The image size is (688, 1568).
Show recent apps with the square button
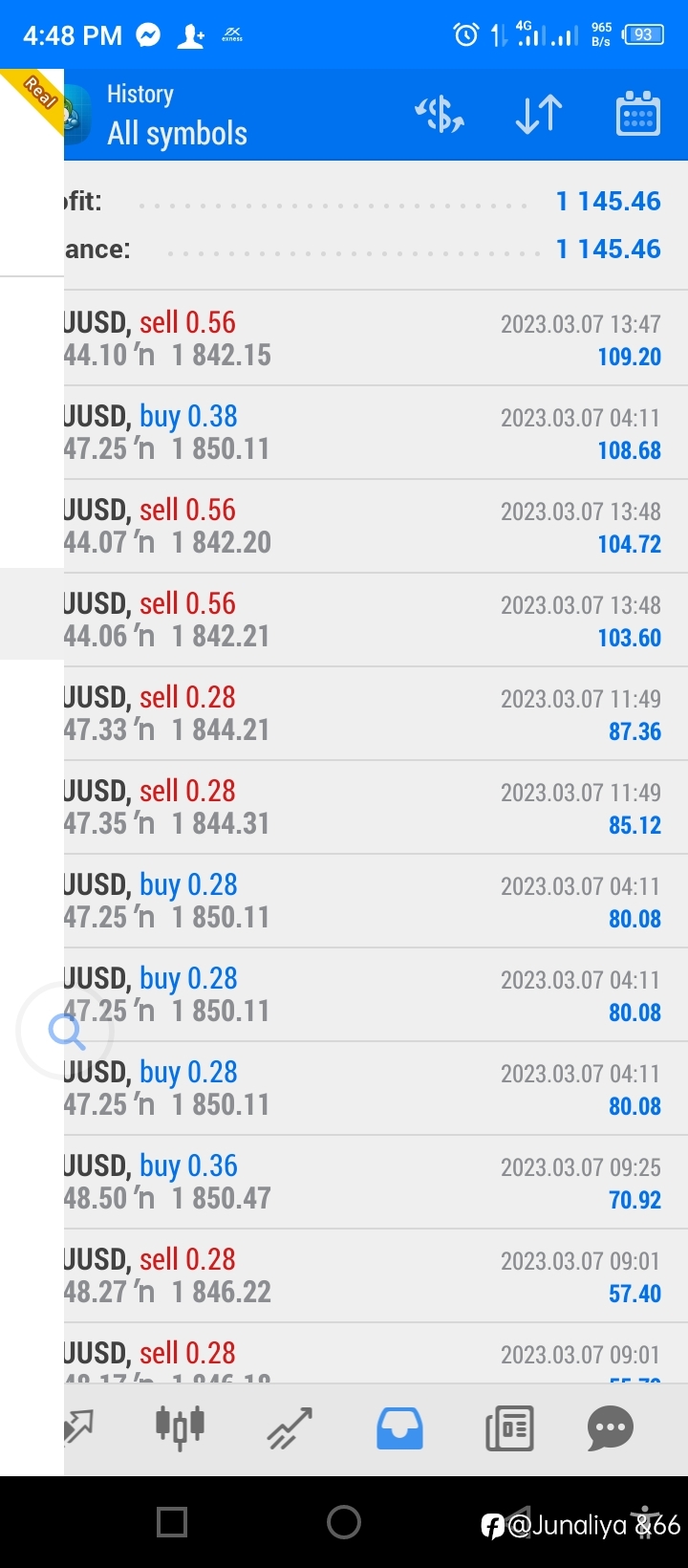pos(172,1521)
